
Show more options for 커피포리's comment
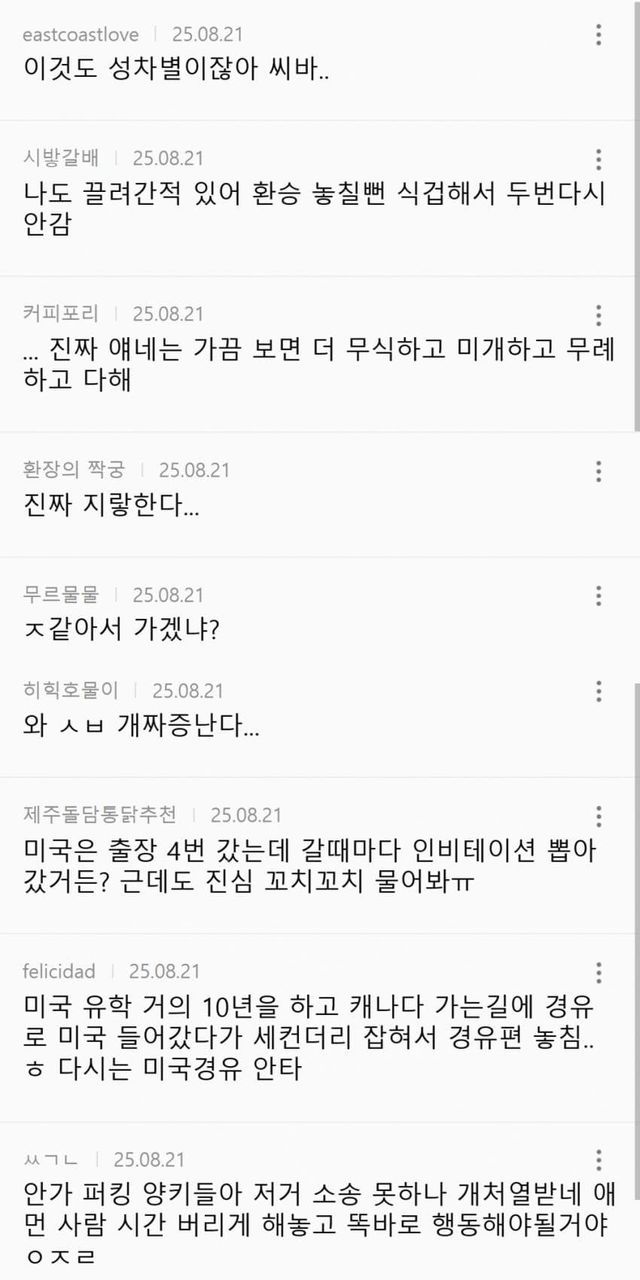coord(598,315)
